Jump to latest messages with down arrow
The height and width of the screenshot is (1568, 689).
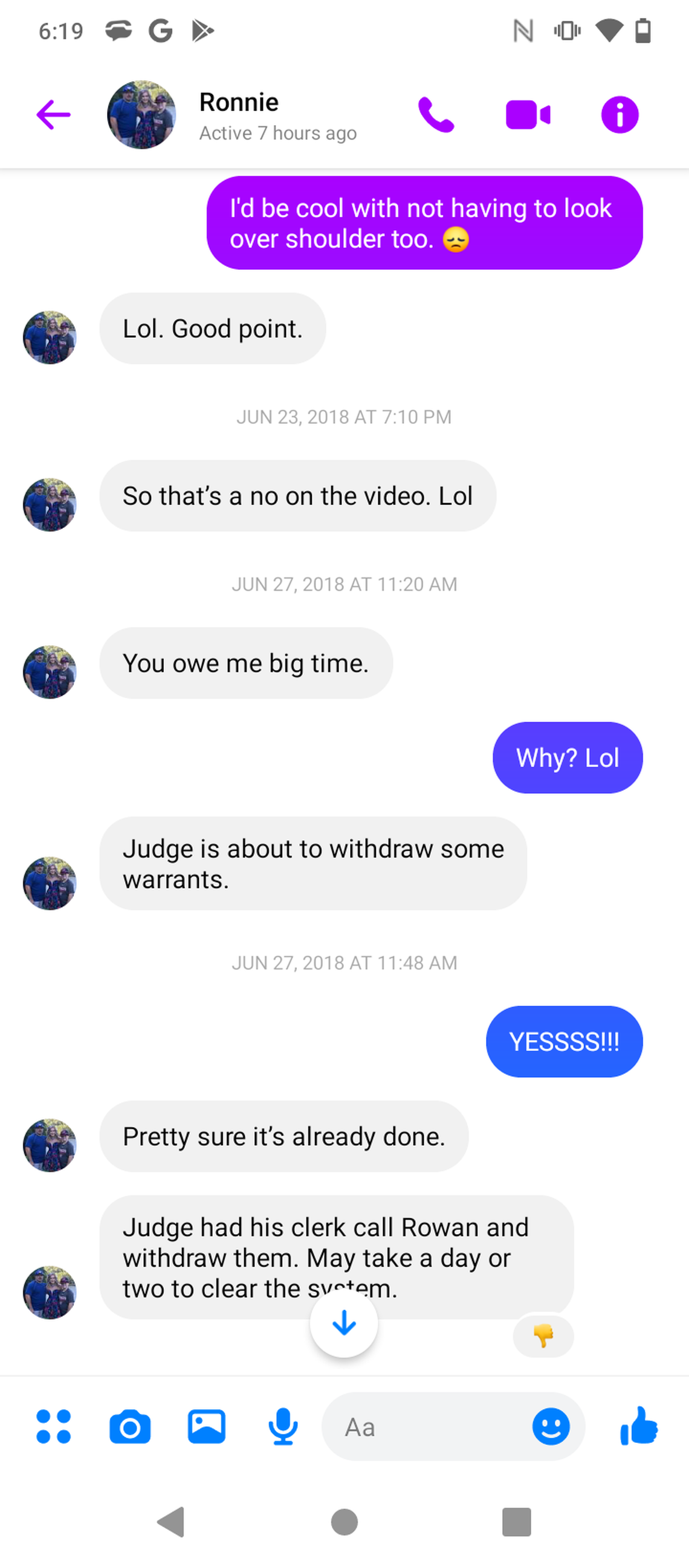(x=344, y=1323)
